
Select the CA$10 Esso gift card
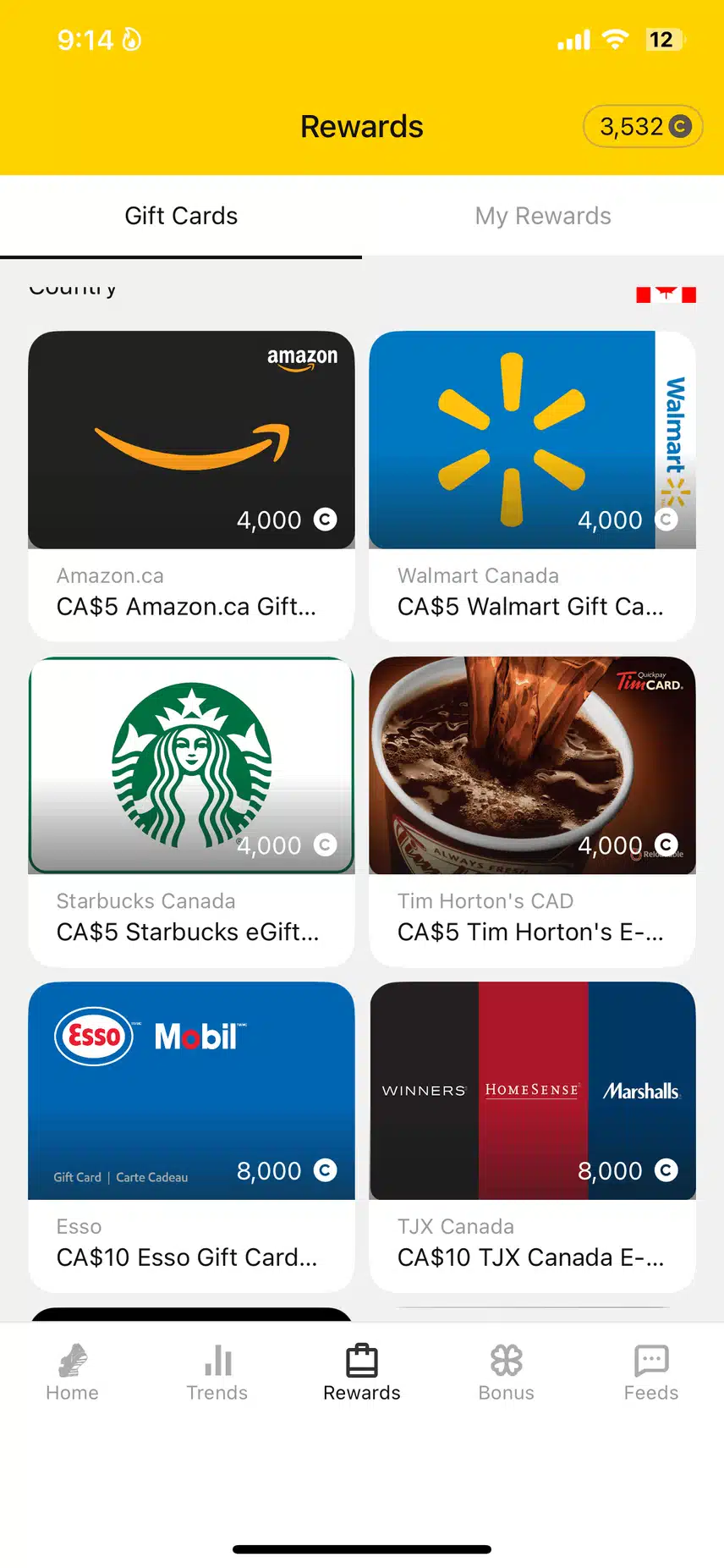(191, 1136)
